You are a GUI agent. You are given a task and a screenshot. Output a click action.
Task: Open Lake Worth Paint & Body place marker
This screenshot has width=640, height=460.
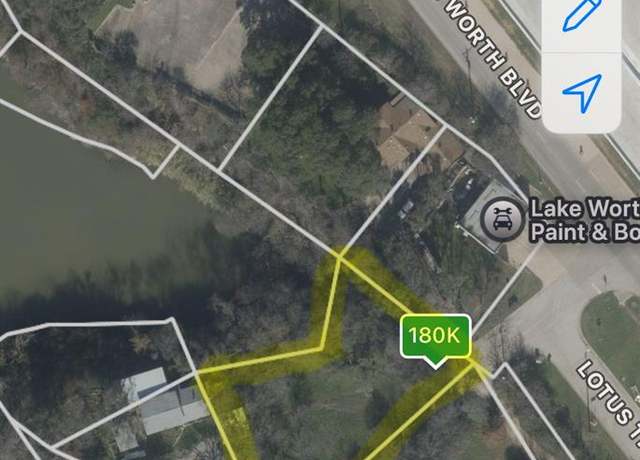pyautogui.click(x=498, y=218)
